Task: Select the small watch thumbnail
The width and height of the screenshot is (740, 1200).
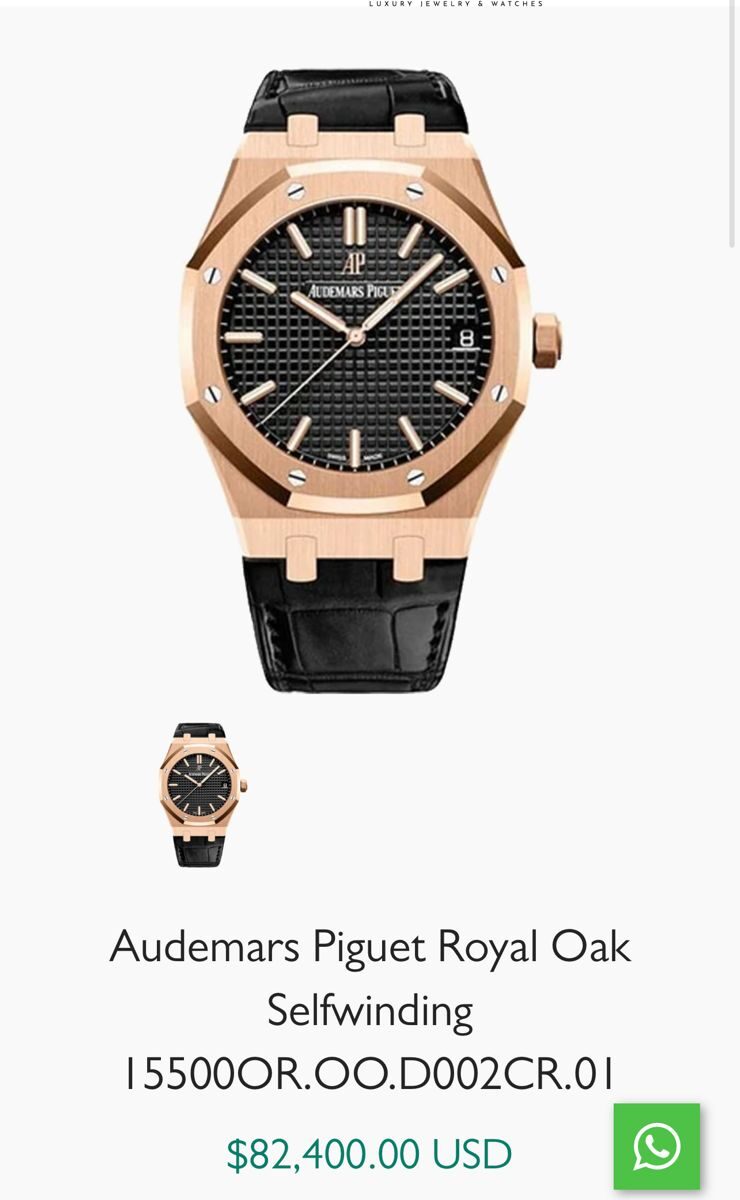Action: tap(201, 795)
